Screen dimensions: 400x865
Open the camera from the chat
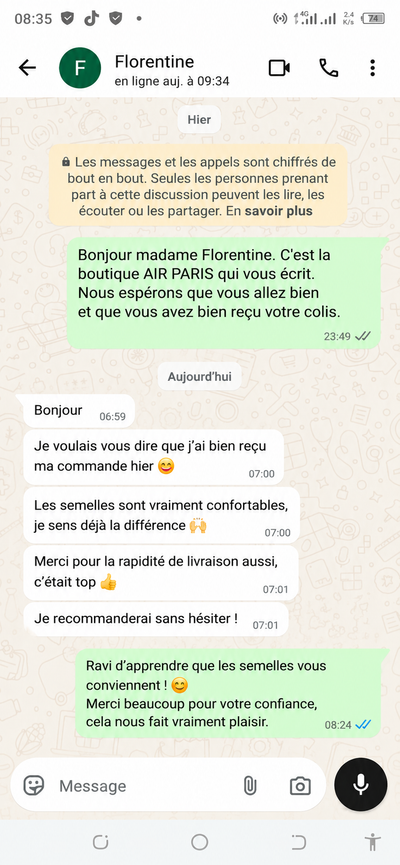coord(300,786)
